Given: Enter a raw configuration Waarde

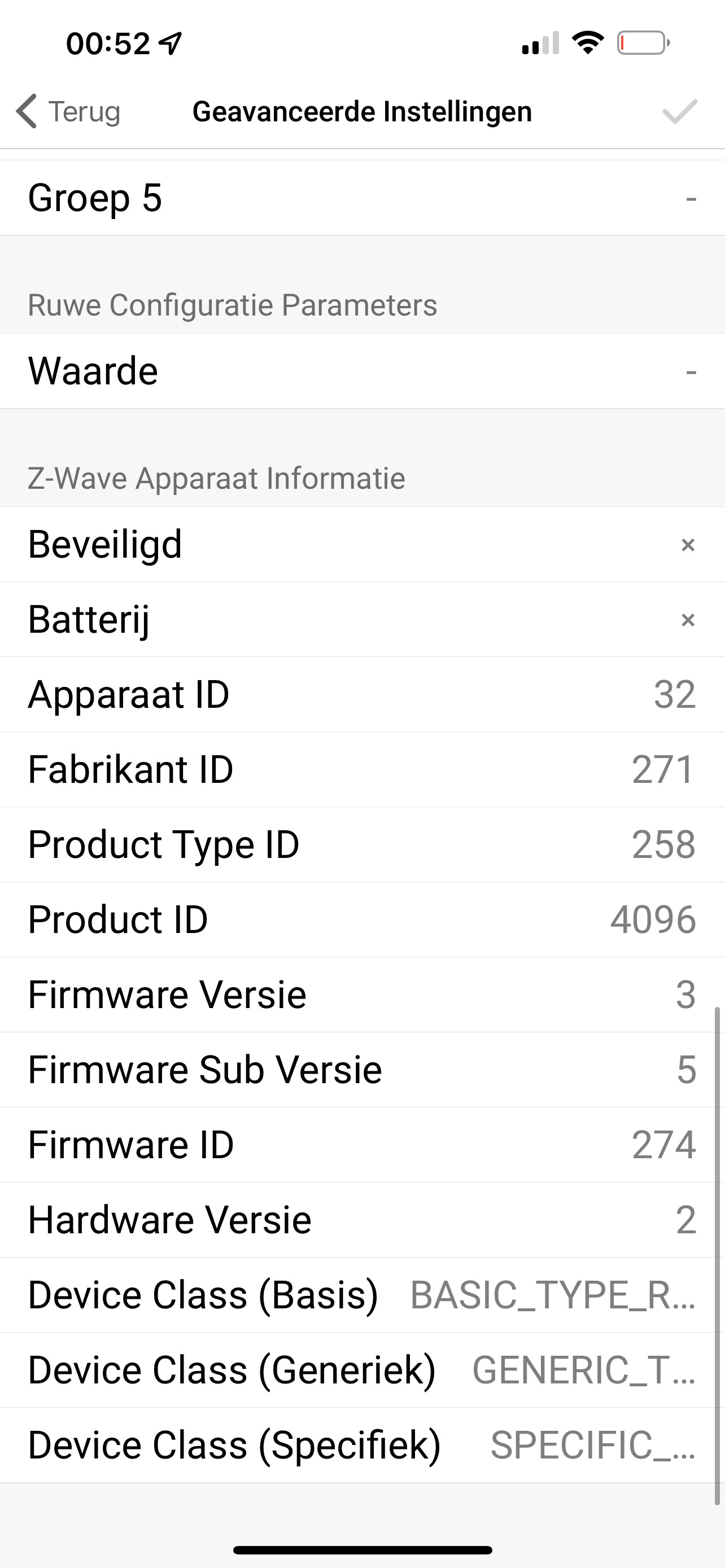Looking at the screenshot, I should (362, 371).
